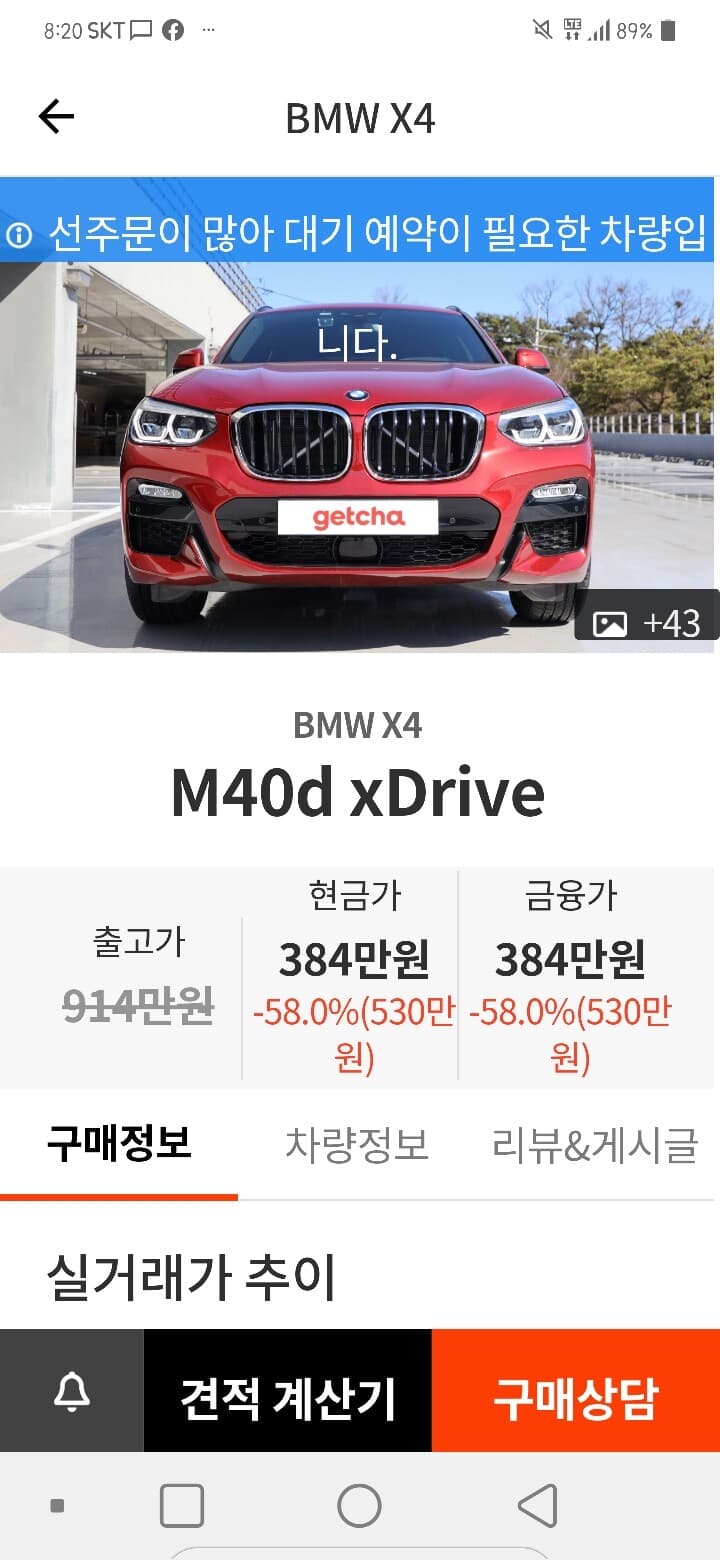This screenshot has width=720, height=1560.
Task: Open recent apps with the square navigation icon
Action: tap(181, 1505)
